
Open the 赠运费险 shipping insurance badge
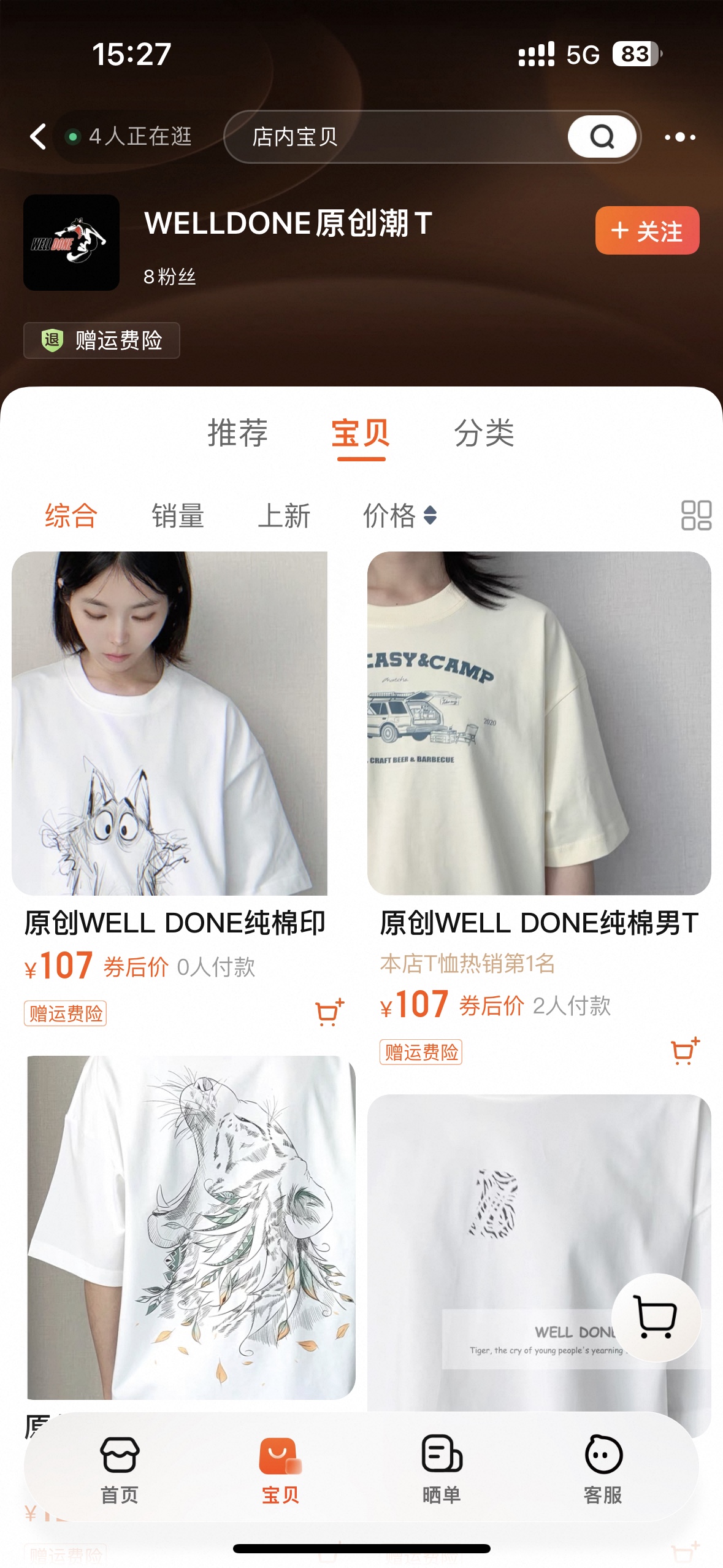[x=102, y=340]
